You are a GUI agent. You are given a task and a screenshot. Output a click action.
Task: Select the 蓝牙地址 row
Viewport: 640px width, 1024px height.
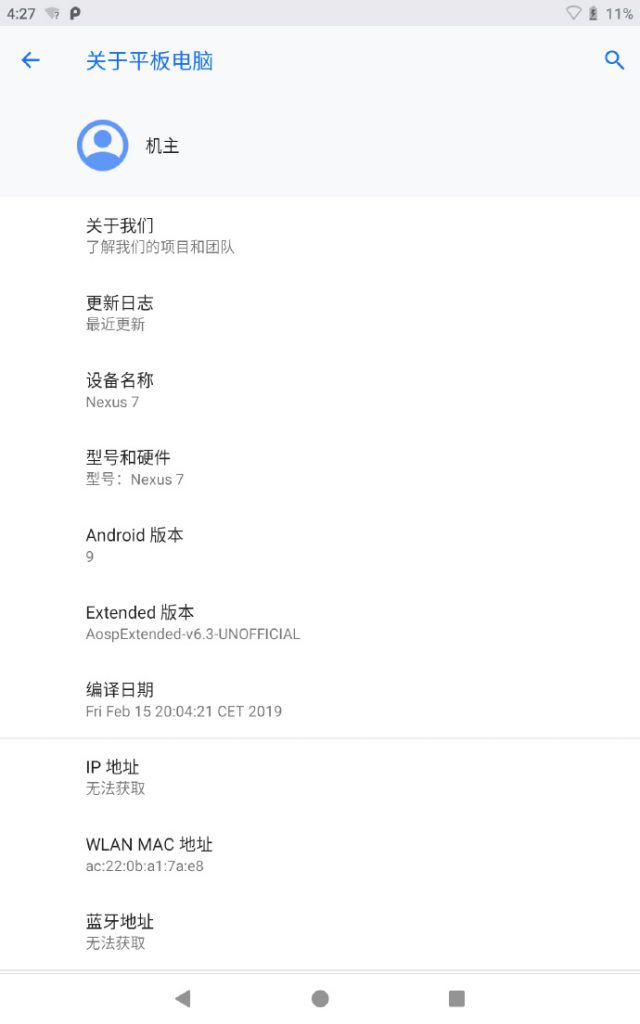[x=320, y=931]
